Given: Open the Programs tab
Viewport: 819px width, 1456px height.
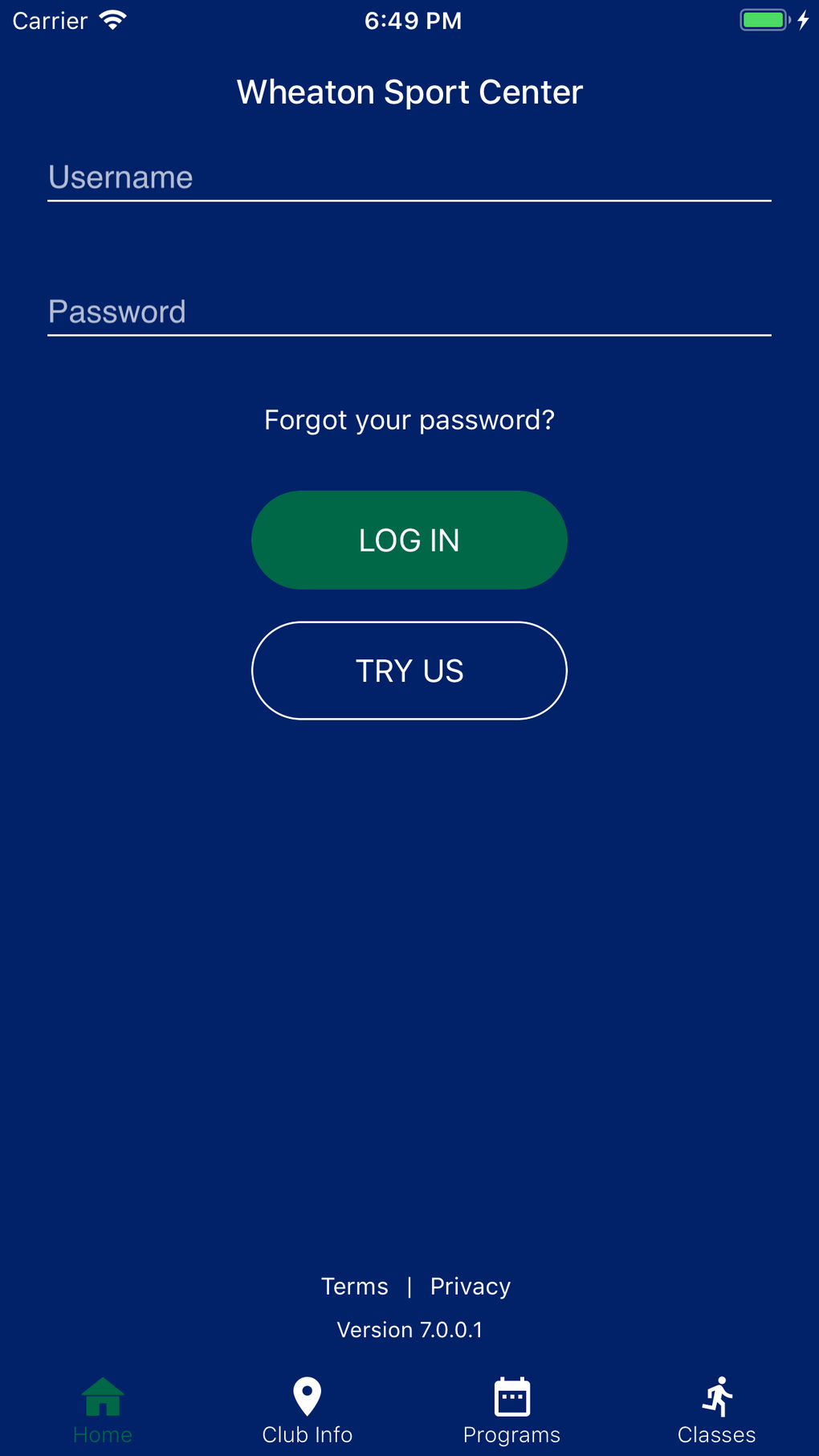Looking at the screenshot, I should 511,1411.
